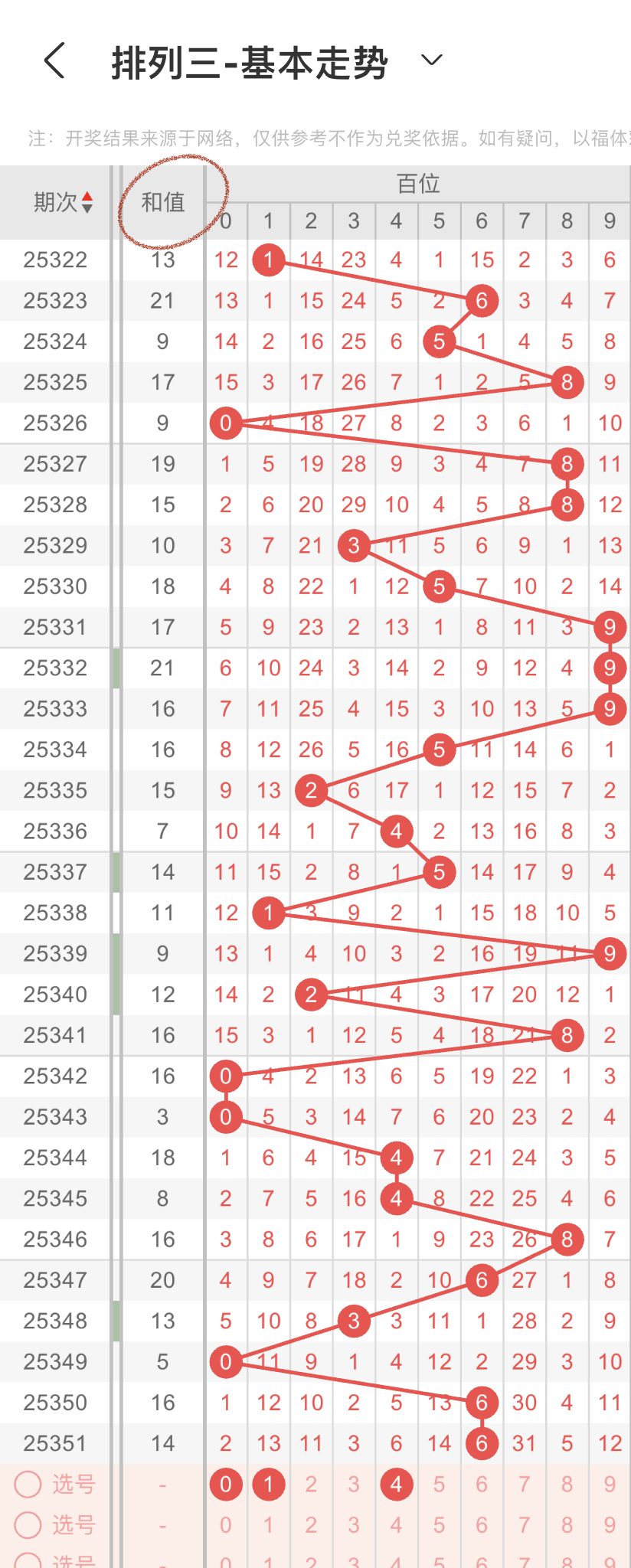631x1568 pixels.
Task: Pick 9 in the 选号 row containing highlighted picks
Action: coord(610,1485)
